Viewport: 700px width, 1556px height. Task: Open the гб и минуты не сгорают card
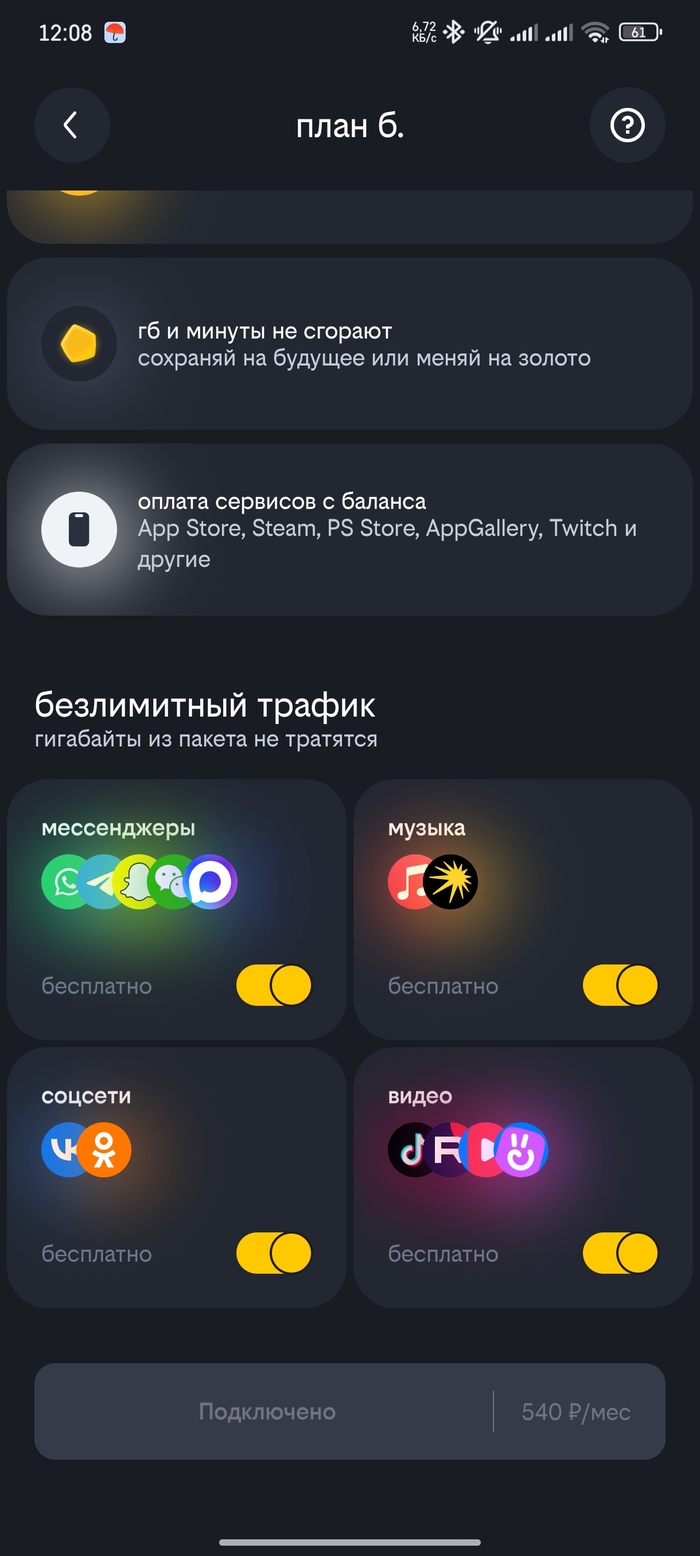click(x=349, y=343)
